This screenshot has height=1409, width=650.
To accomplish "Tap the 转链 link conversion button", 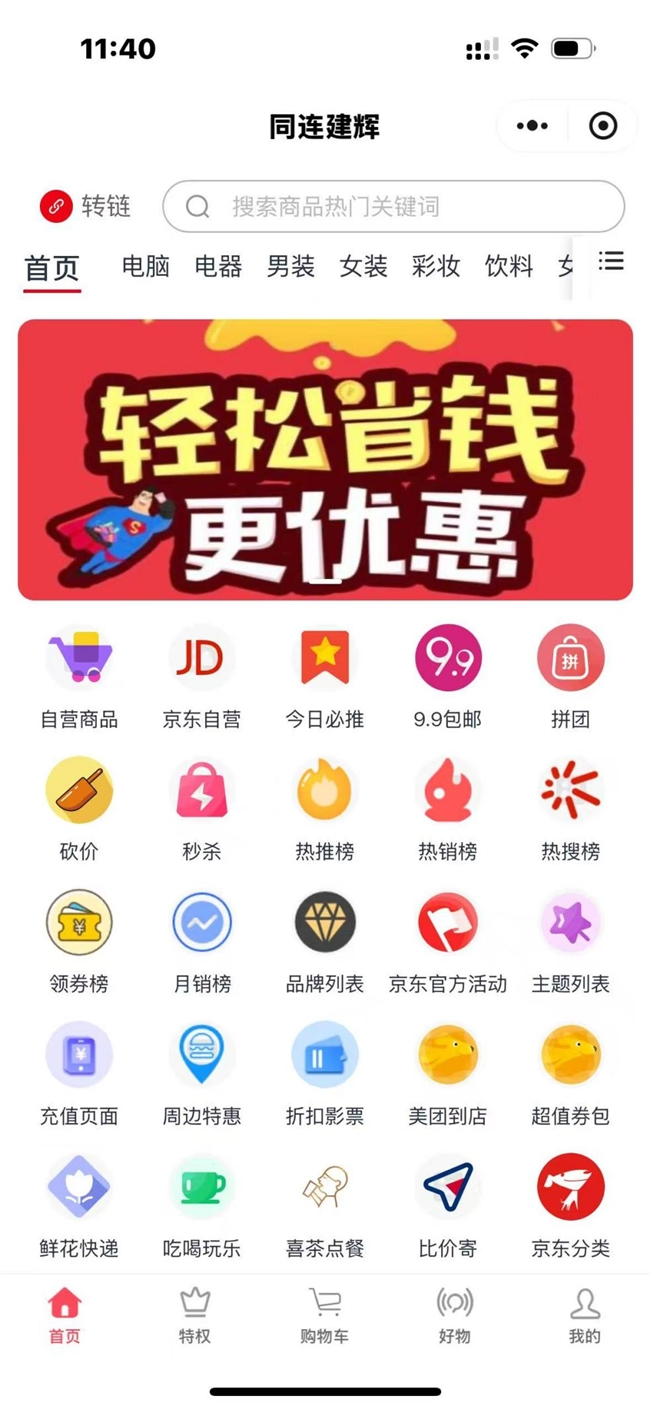I will coord(86,206).
